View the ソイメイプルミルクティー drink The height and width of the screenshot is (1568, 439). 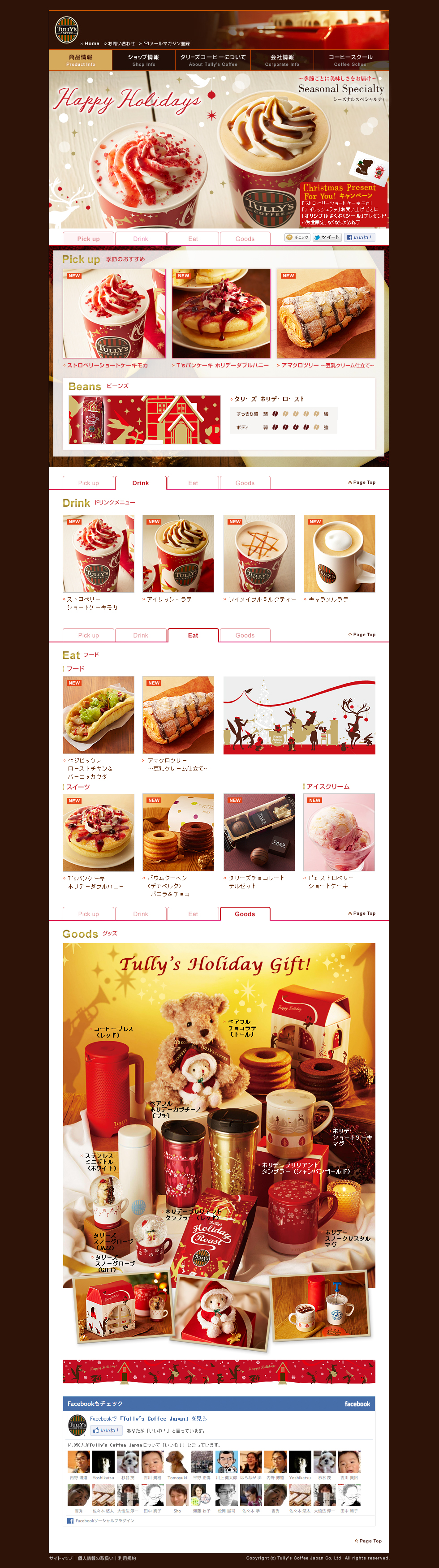click(262, 599)
